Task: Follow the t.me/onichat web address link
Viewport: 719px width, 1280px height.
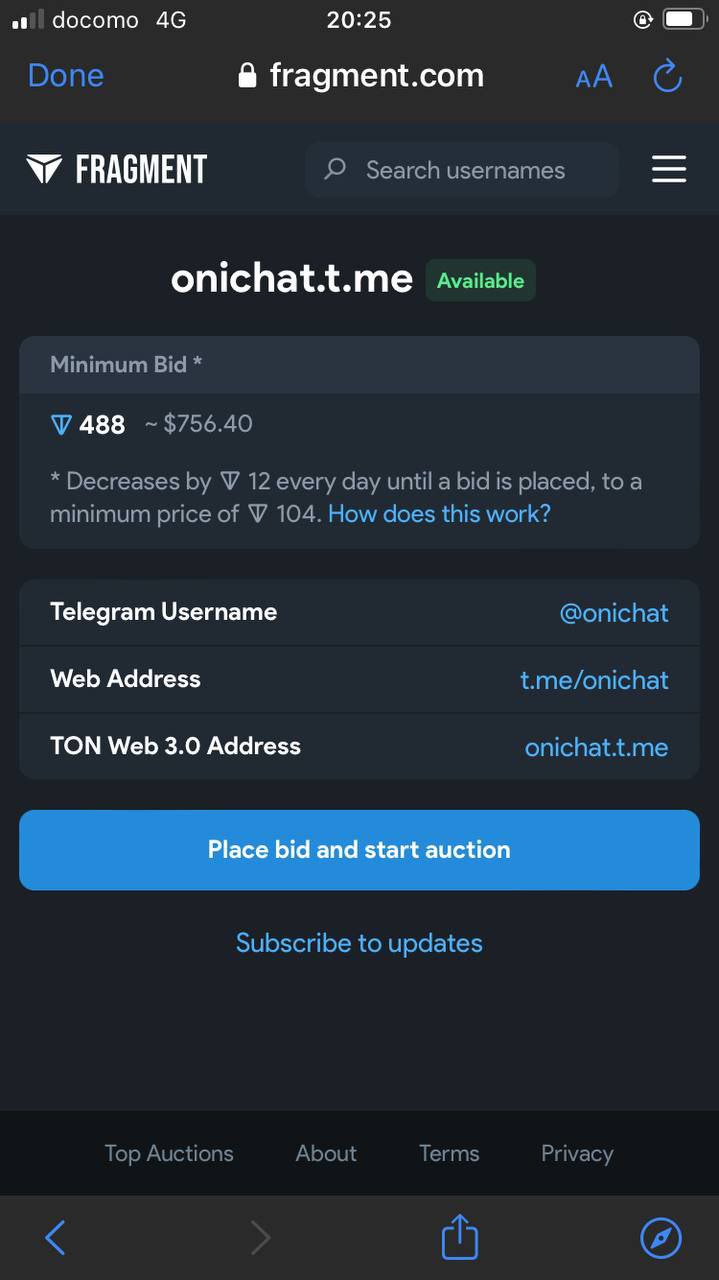Action: 594,680
